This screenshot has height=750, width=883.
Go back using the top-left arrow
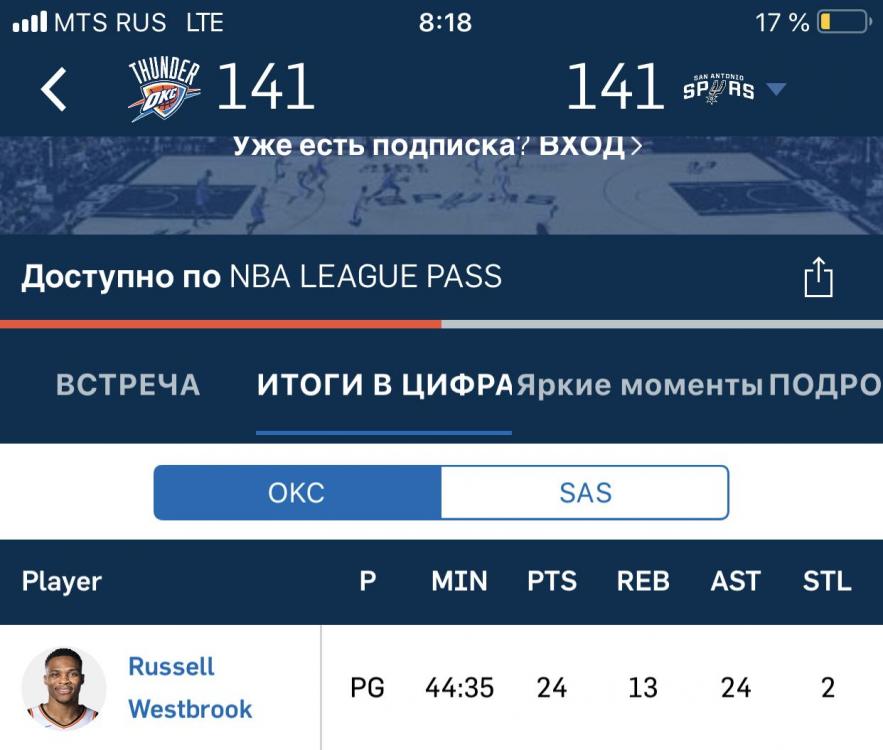tap(54, 90)
